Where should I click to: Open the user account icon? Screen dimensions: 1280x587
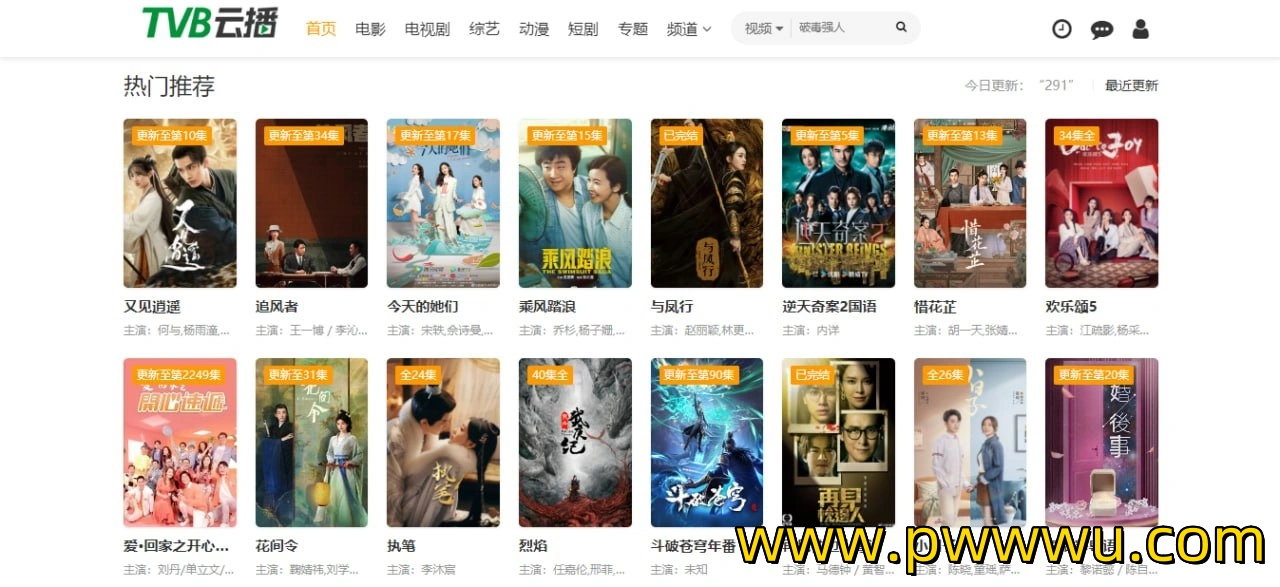pos(1140,29)
